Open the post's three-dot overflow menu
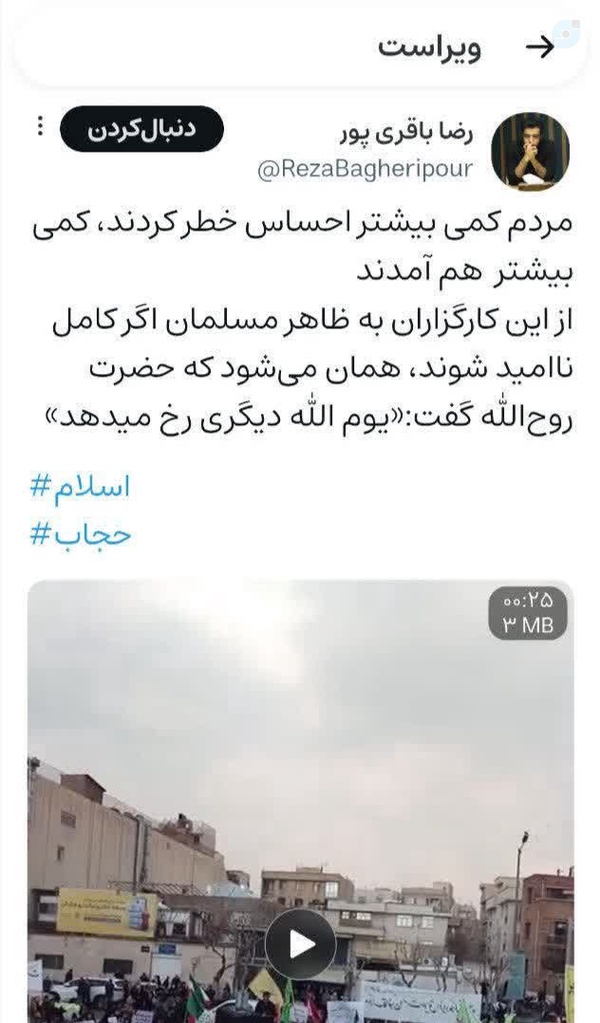600x1023 pixels. click(x=40, y=127)
